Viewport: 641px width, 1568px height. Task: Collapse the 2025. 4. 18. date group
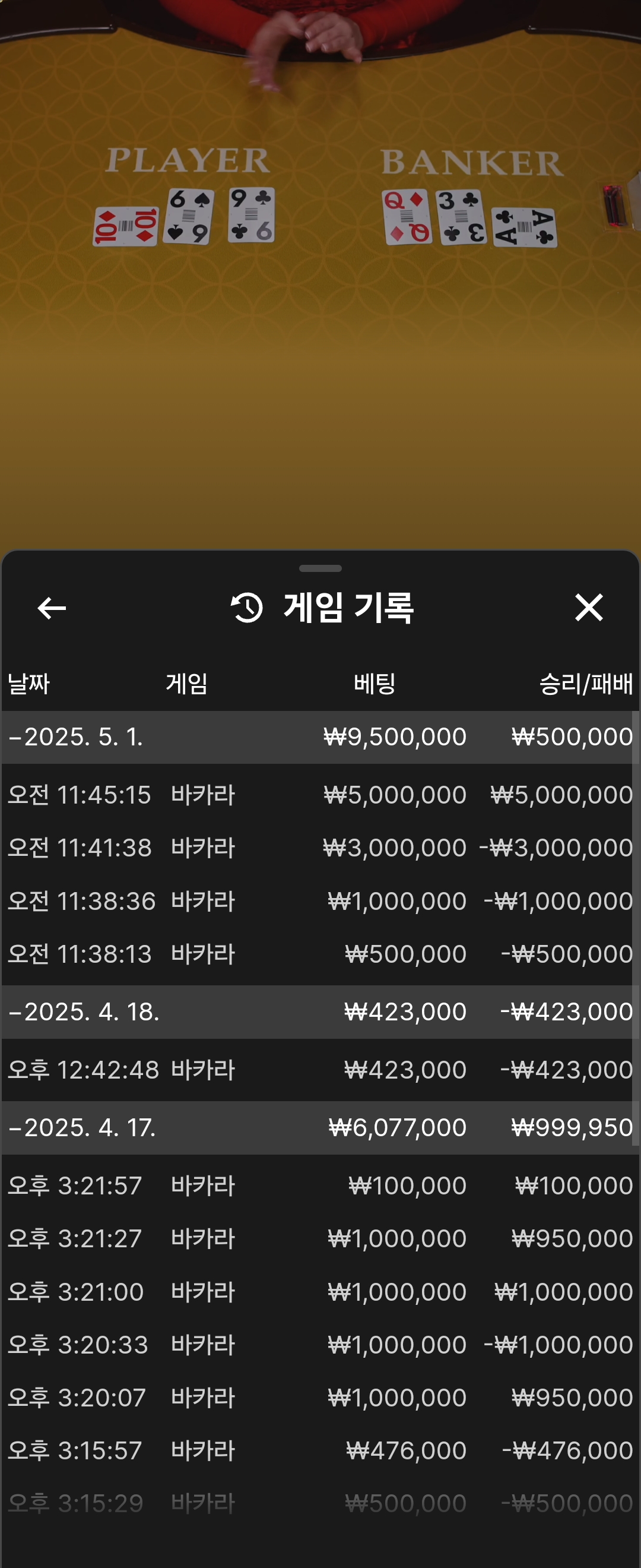84,1011
